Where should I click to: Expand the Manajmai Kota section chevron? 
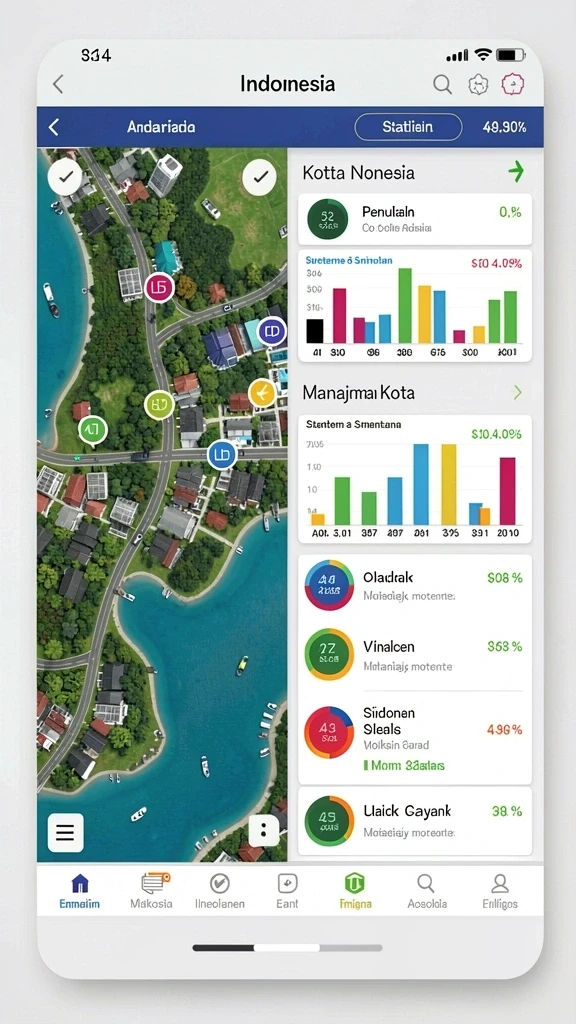click(517, 392)
